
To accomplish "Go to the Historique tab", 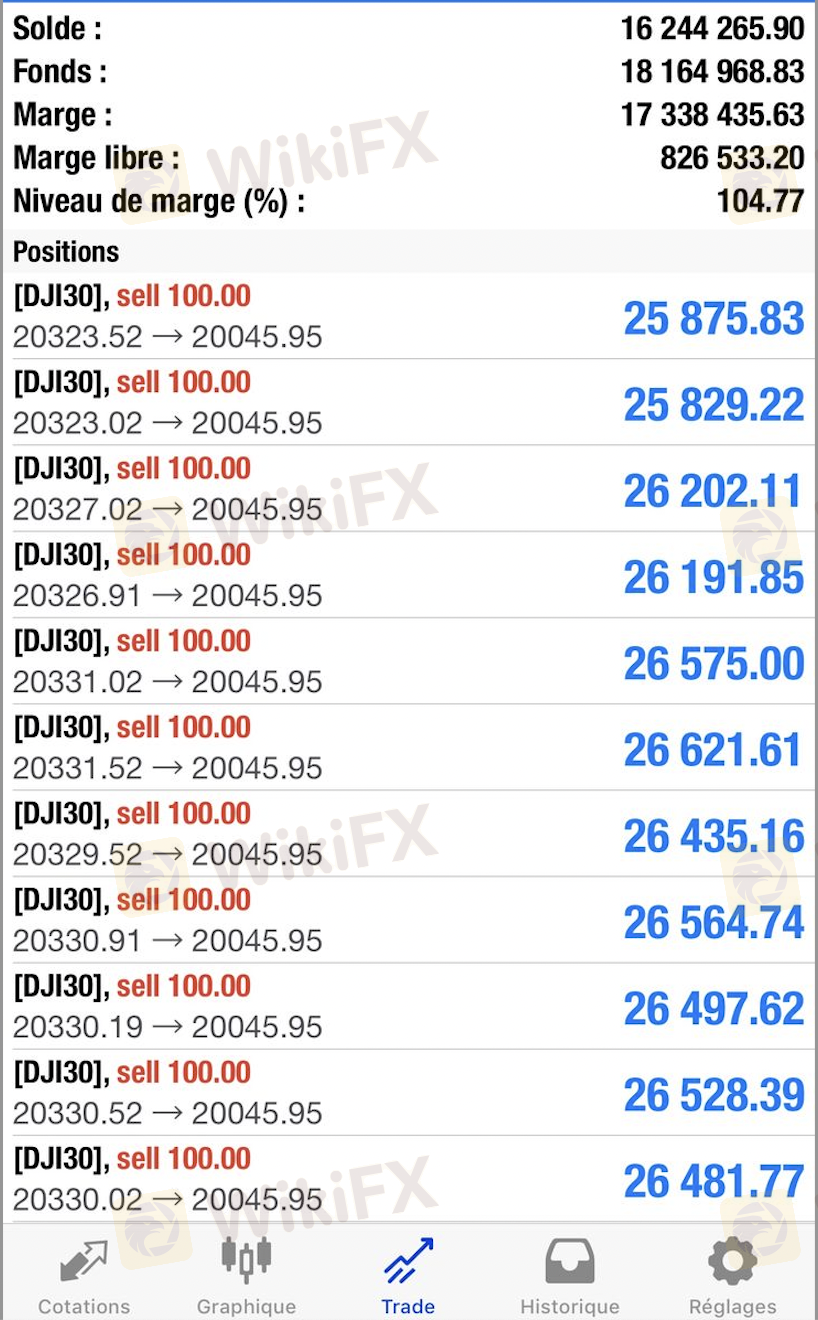I will (569, 1275).
